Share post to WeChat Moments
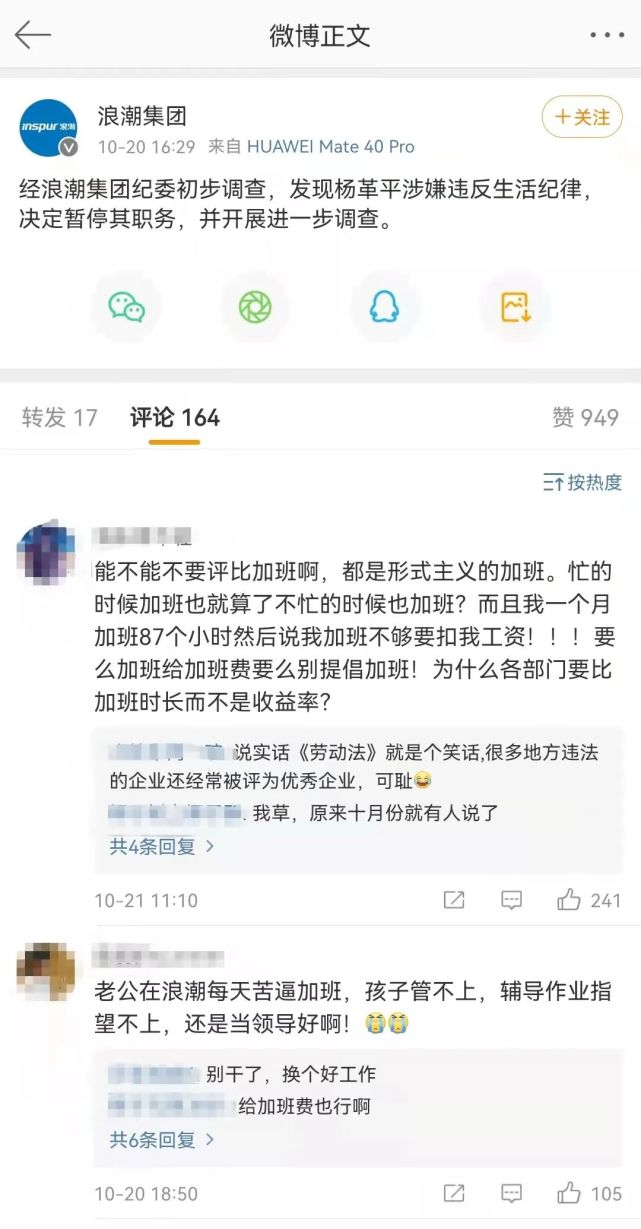 pyautogui.click(x=255, y=307)
